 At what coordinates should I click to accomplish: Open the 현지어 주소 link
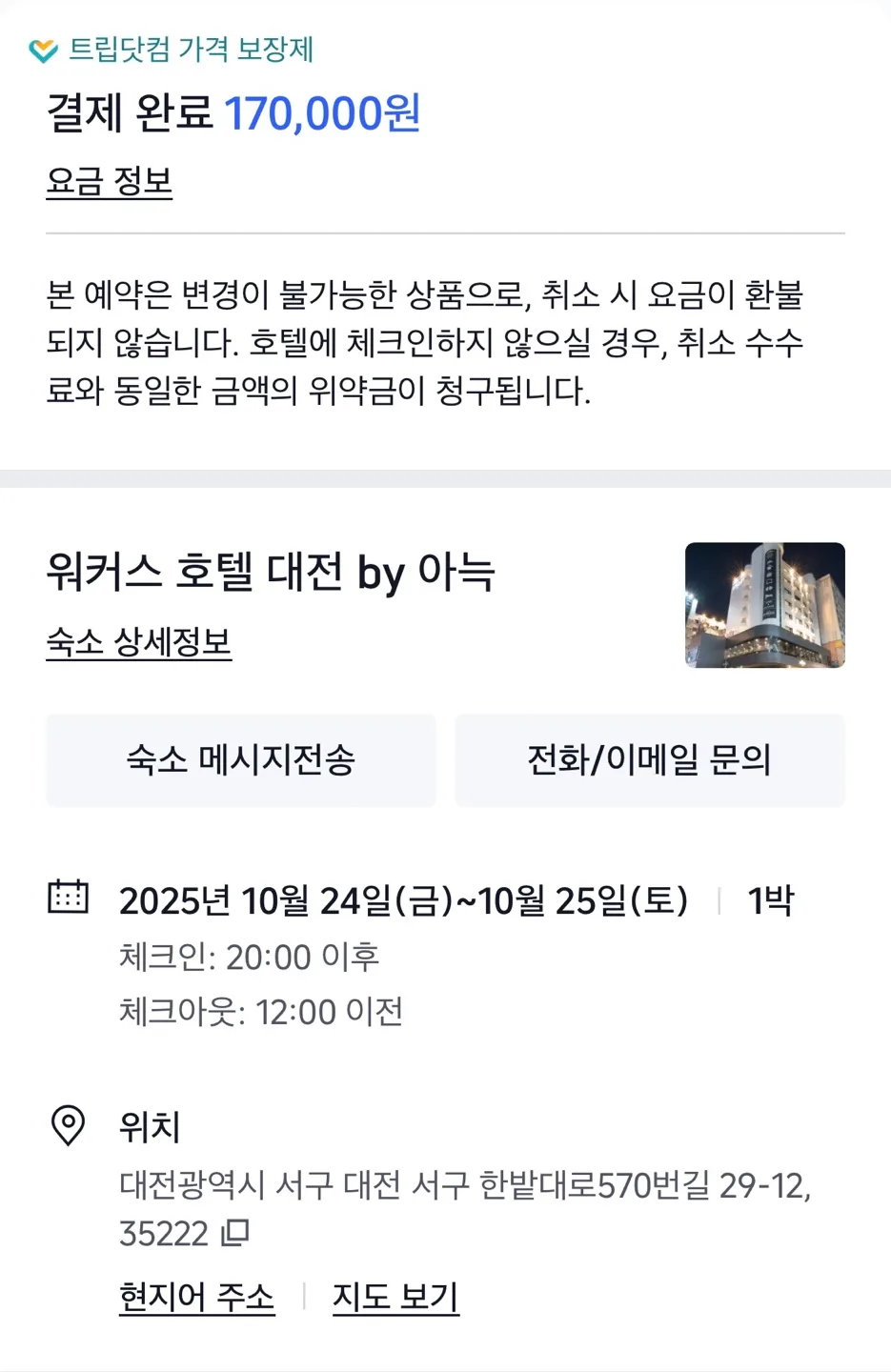[x=196, y=1297]
